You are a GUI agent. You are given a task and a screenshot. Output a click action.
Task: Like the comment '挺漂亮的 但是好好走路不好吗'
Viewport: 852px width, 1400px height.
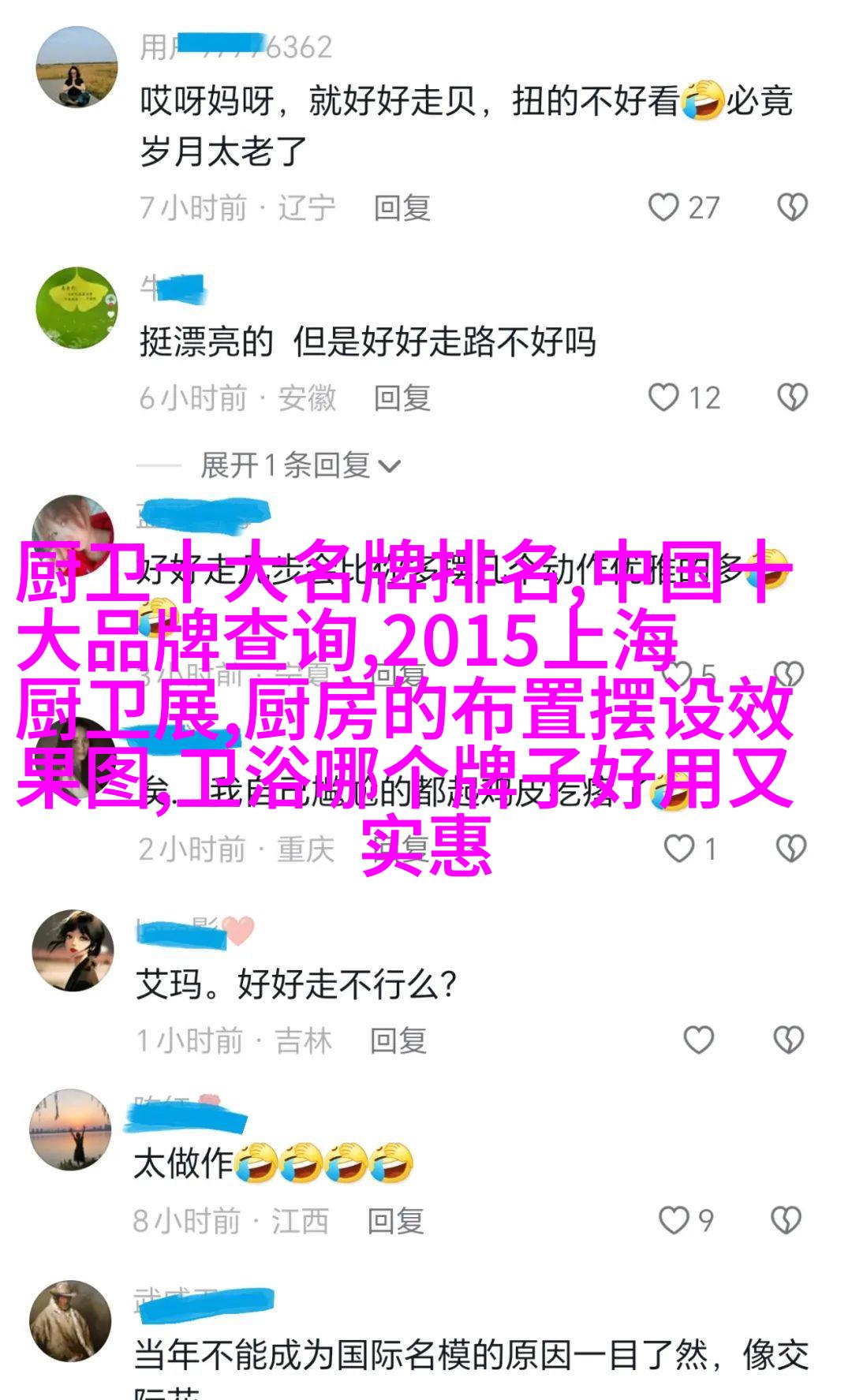(x=663, y=398)
